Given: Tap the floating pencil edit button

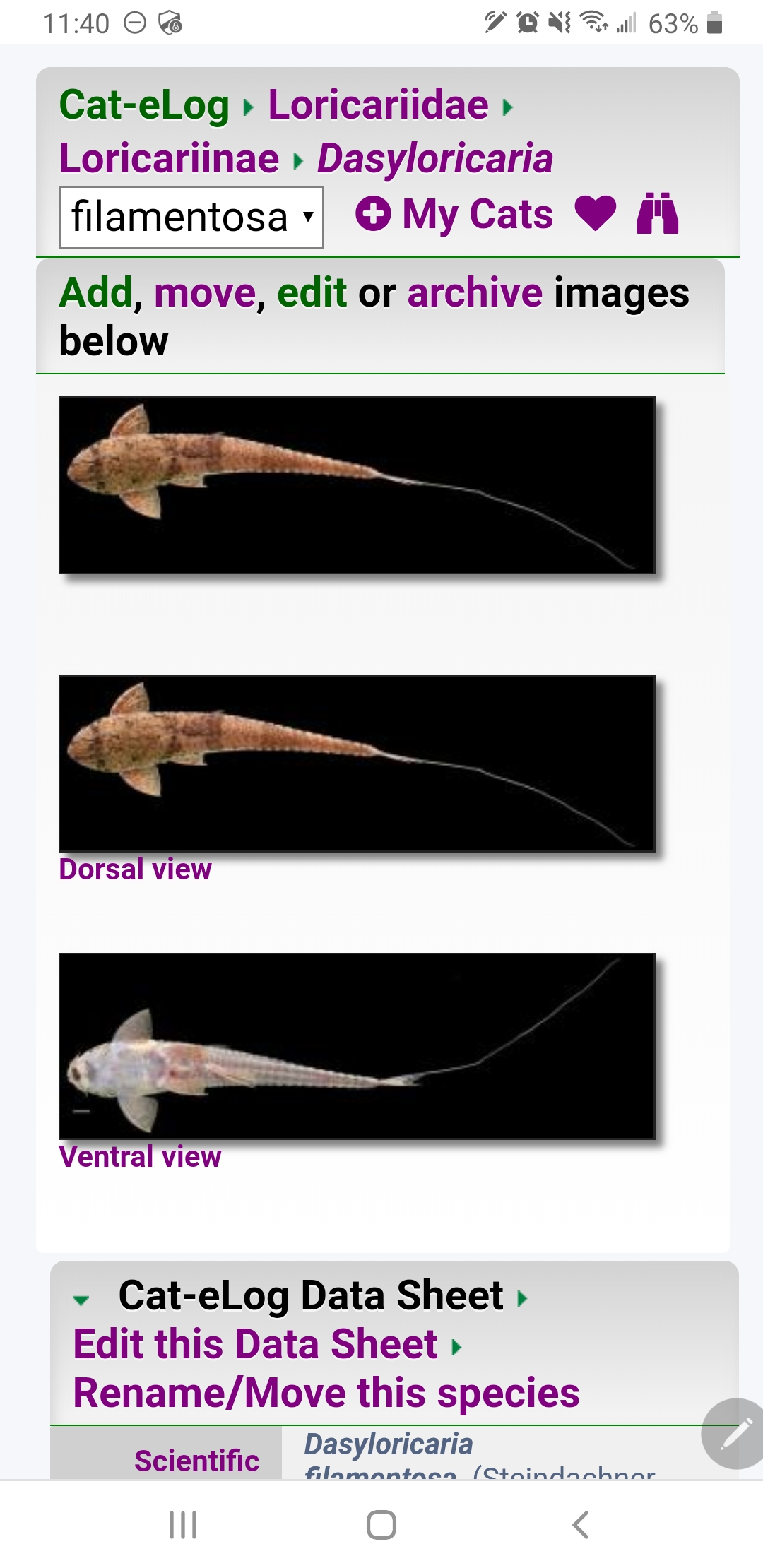Looking at the screenshot, I should (x=735, y=1434).
